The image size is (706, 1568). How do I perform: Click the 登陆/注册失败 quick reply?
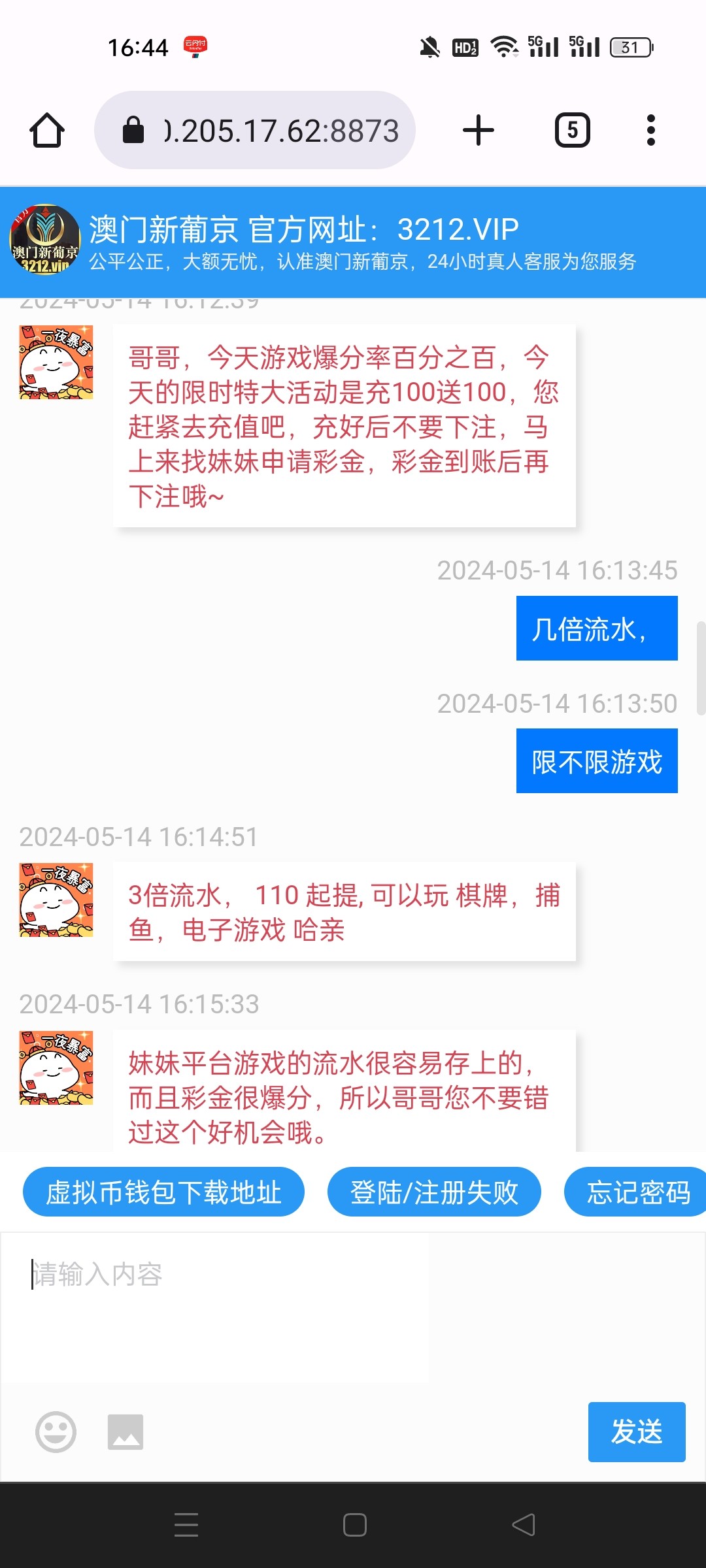coord(434,1192)
